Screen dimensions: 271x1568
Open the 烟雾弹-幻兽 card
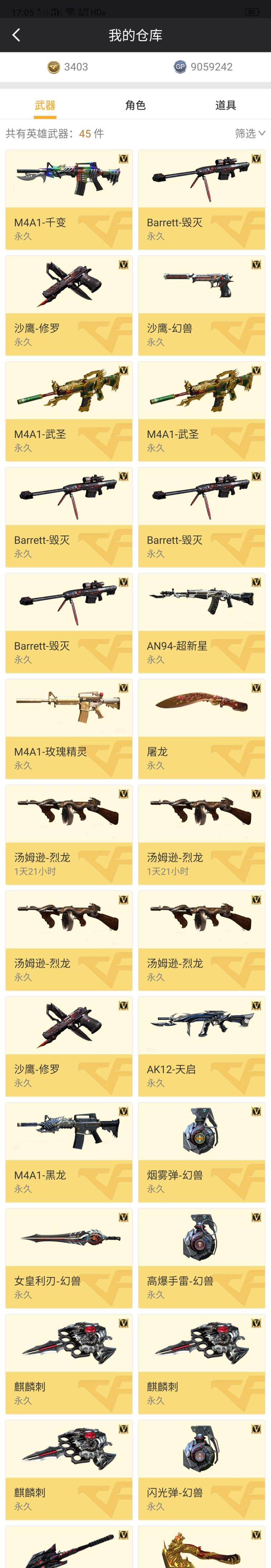[201, 1152]
